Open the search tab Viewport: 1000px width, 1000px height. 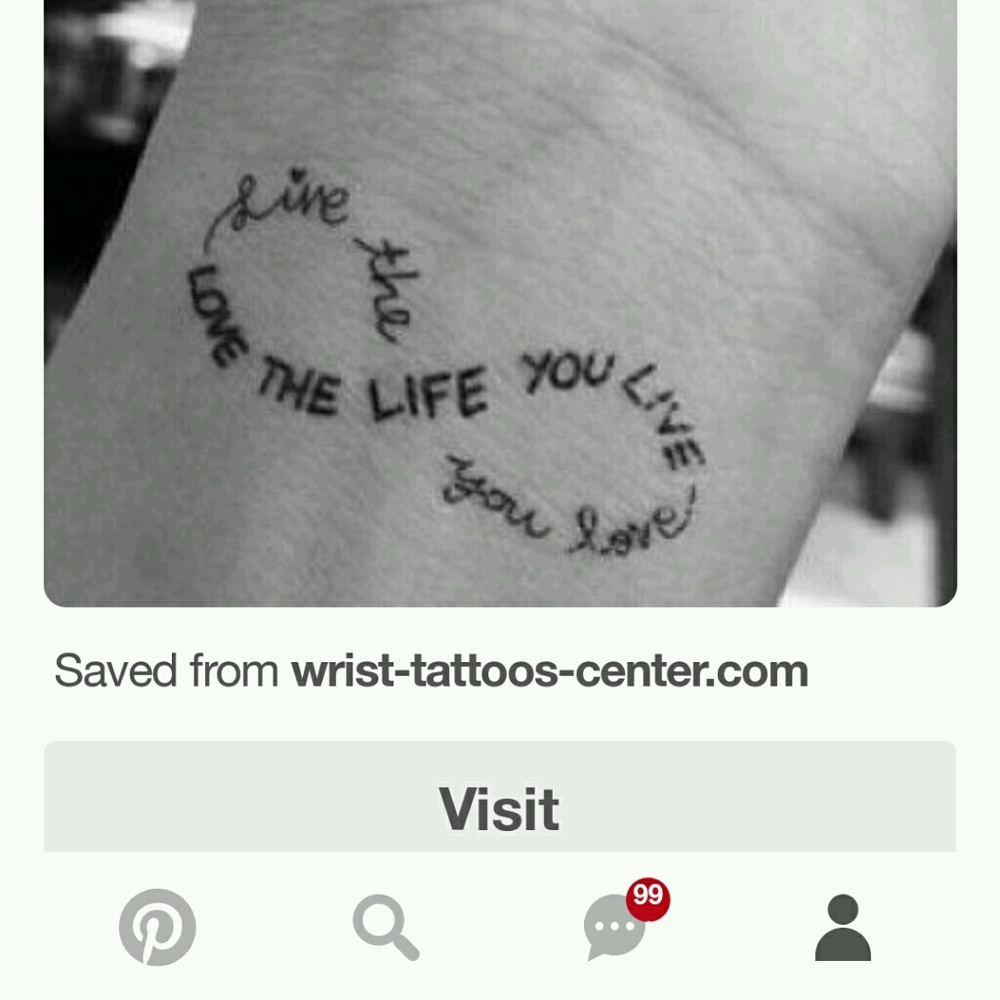pos(386,927)
